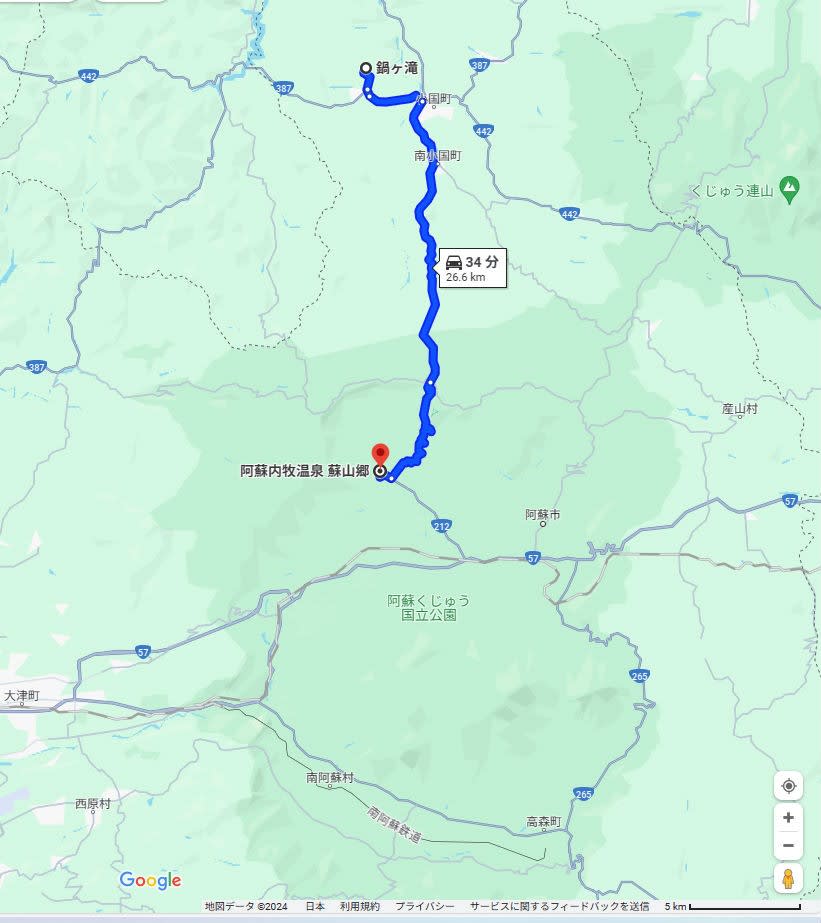The width and height of the screenshot is (821, 923).
Task: Send feedback via サービスに関するフィードバックを送信
Action: (562, 906)
